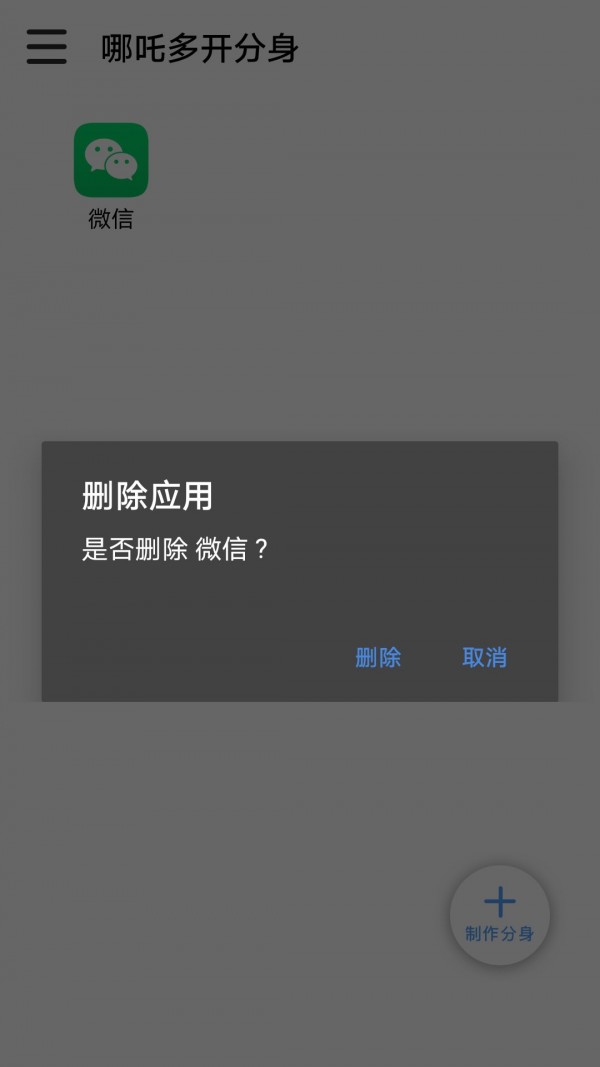Confirm deleting WeChat with 删除
600x1067 pixels.
click(378, 657)
